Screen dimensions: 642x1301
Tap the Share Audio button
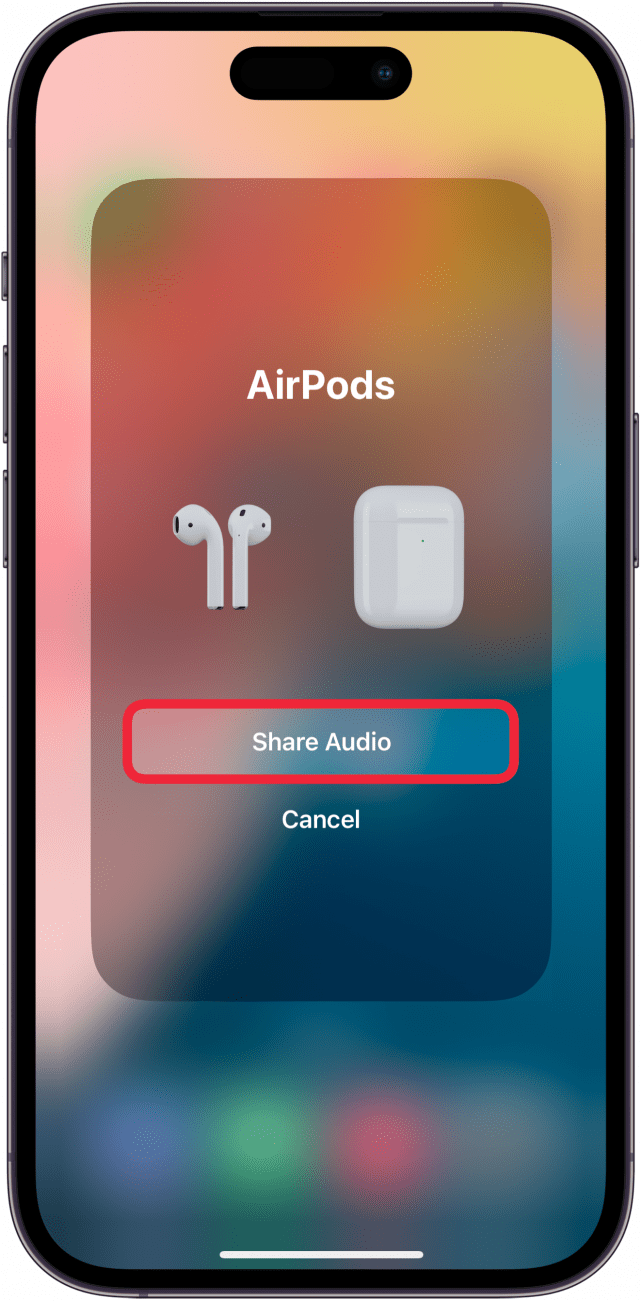click(x=321, y=742)
